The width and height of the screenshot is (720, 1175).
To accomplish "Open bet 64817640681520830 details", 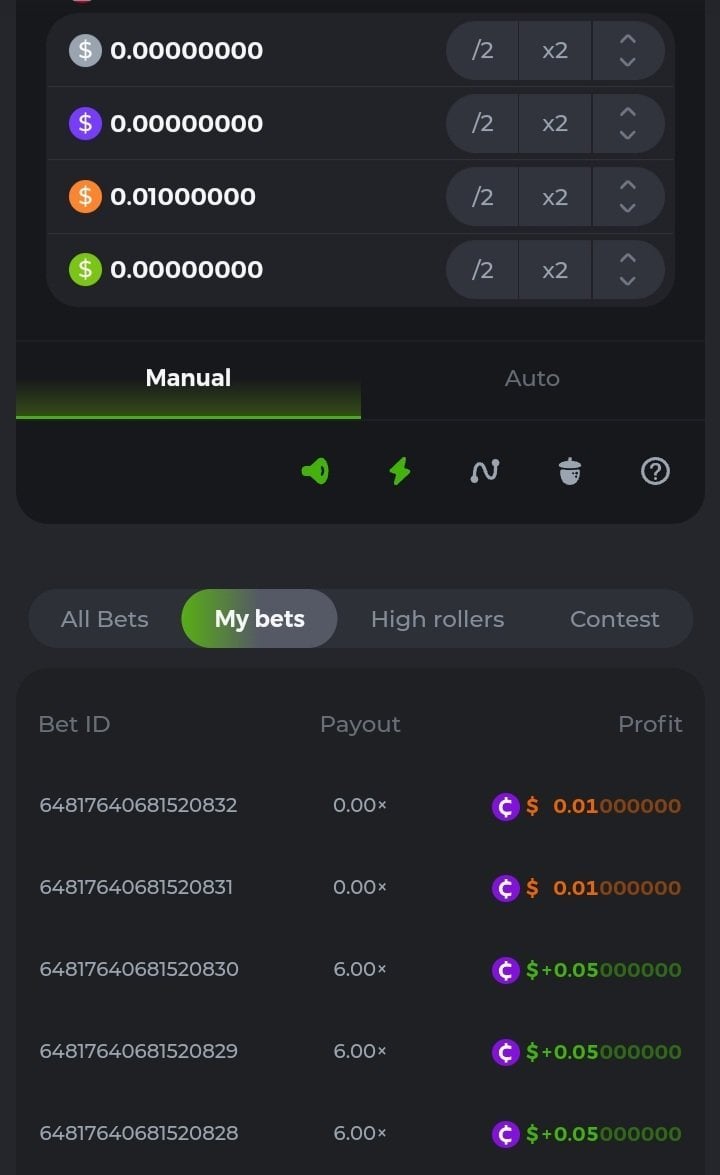I will [138, 969].
